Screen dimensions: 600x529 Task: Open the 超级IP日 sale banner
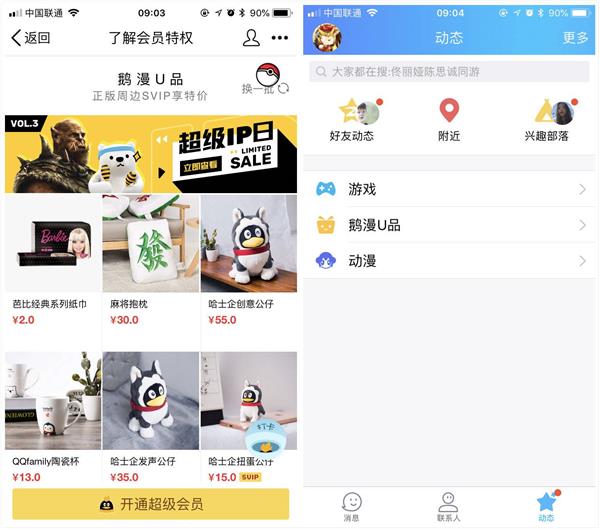click(151, 153)
